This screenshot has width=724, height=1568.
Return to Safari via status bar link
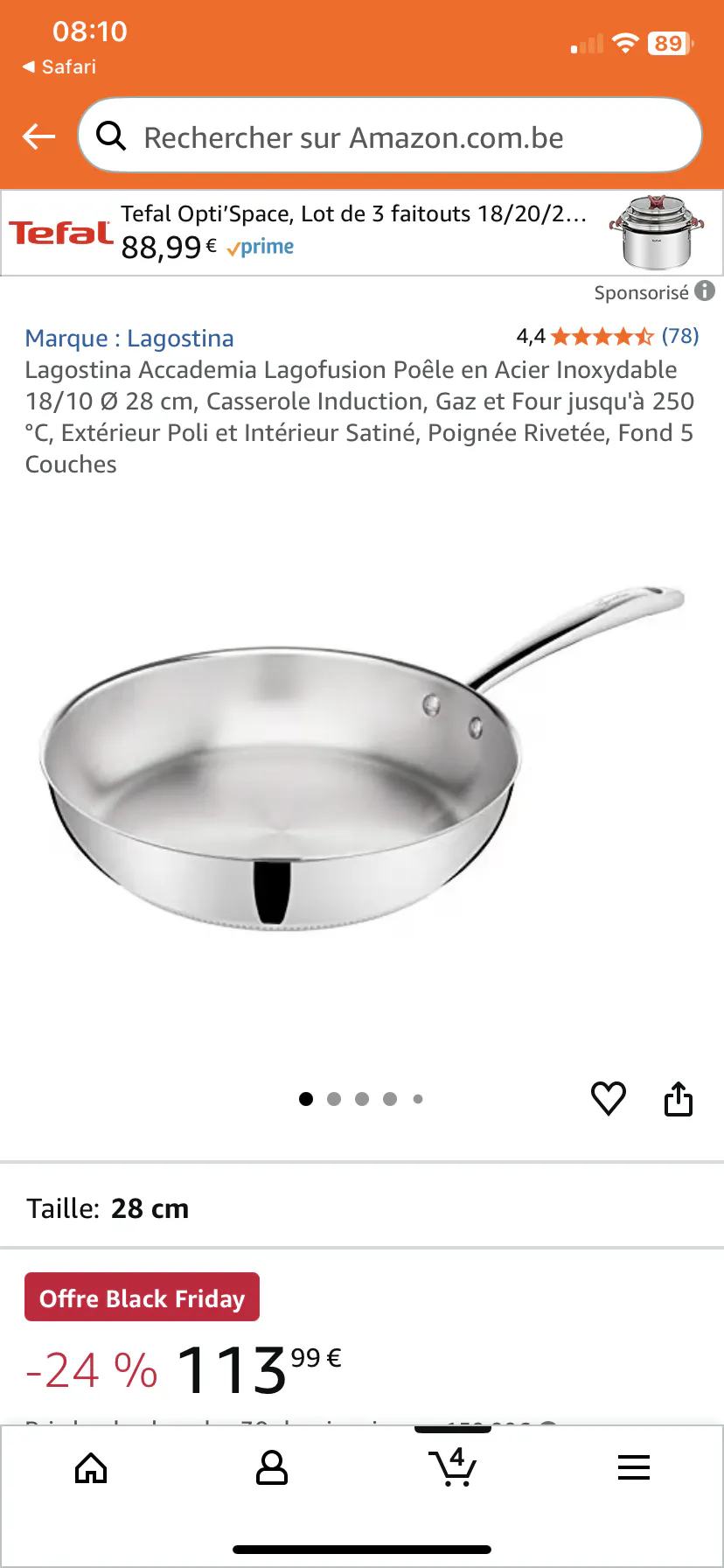pyautogui.click(x=59, y=66)
